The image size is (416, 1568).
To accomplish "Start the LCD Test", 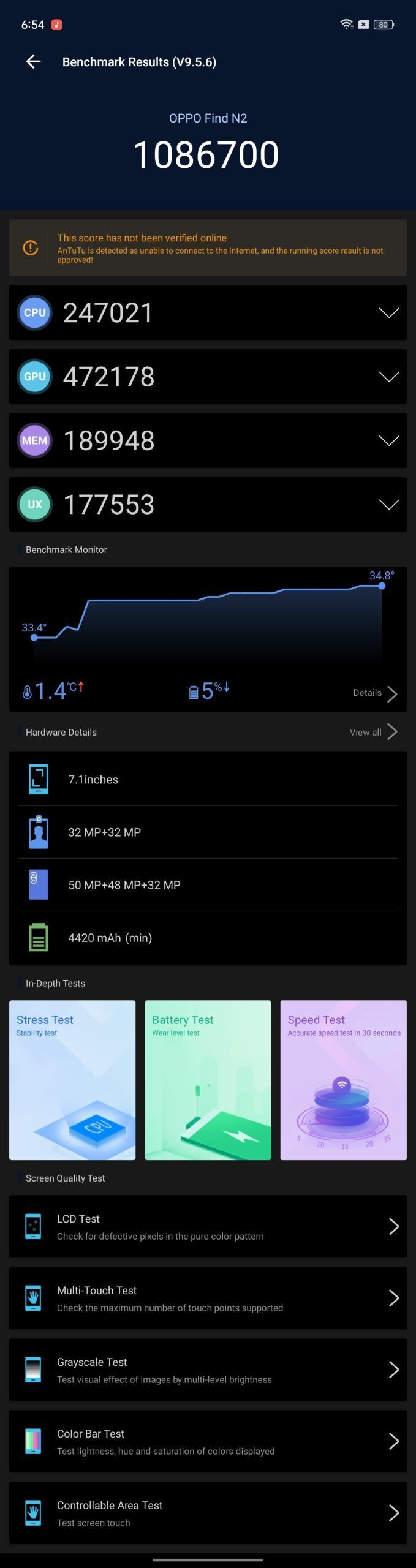I will pyautogui.click(x=208, y=1227).
